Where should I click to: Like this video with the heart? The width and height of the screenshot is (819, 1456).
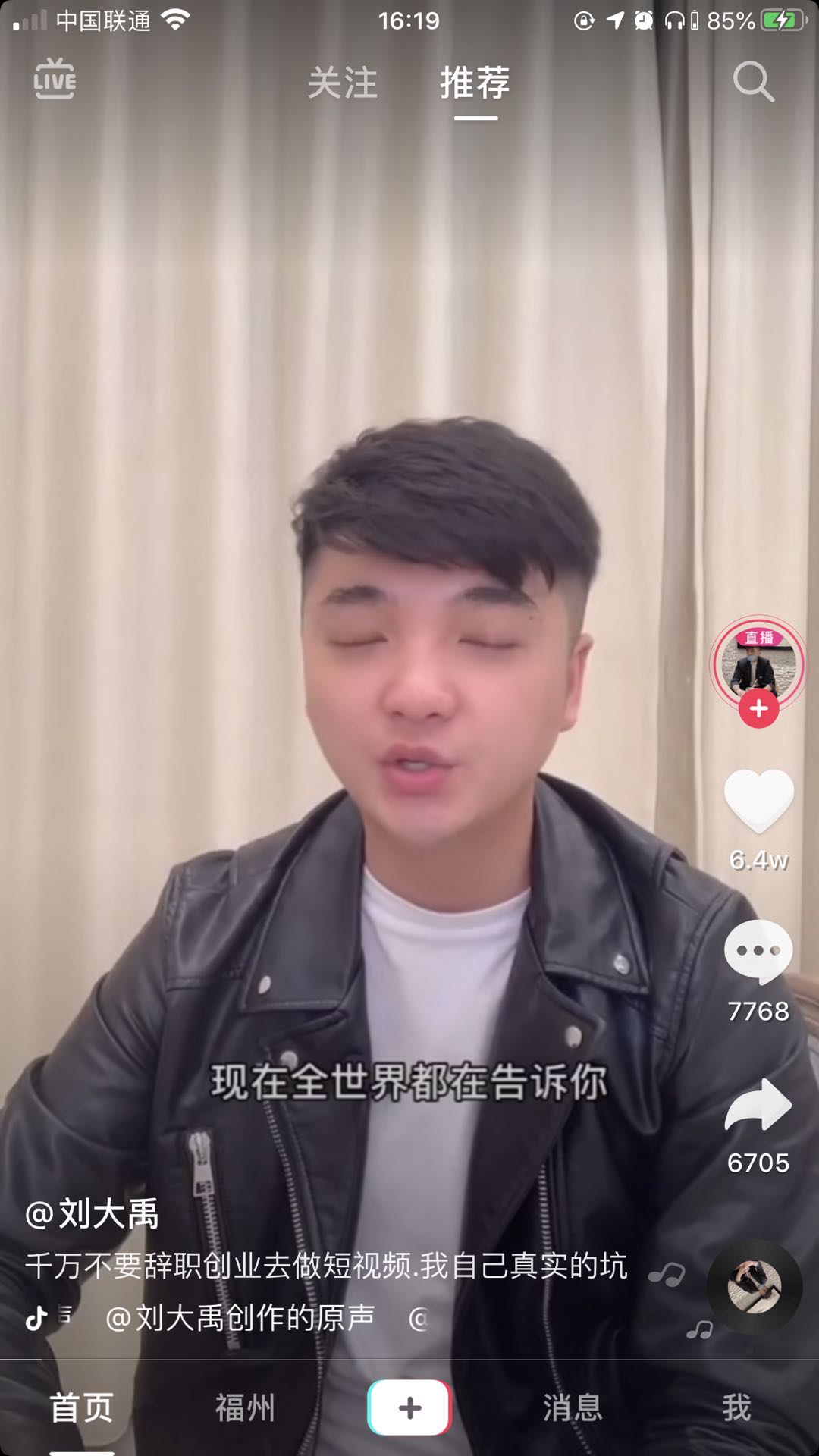(x=759, y=800)
